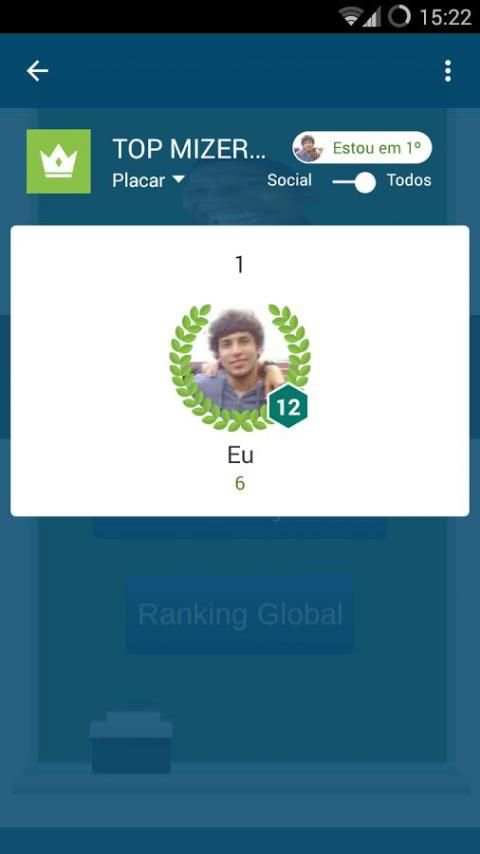Tap the 'Estou em 1º' chip
The image size is (480, 854).
pos(362,148)
